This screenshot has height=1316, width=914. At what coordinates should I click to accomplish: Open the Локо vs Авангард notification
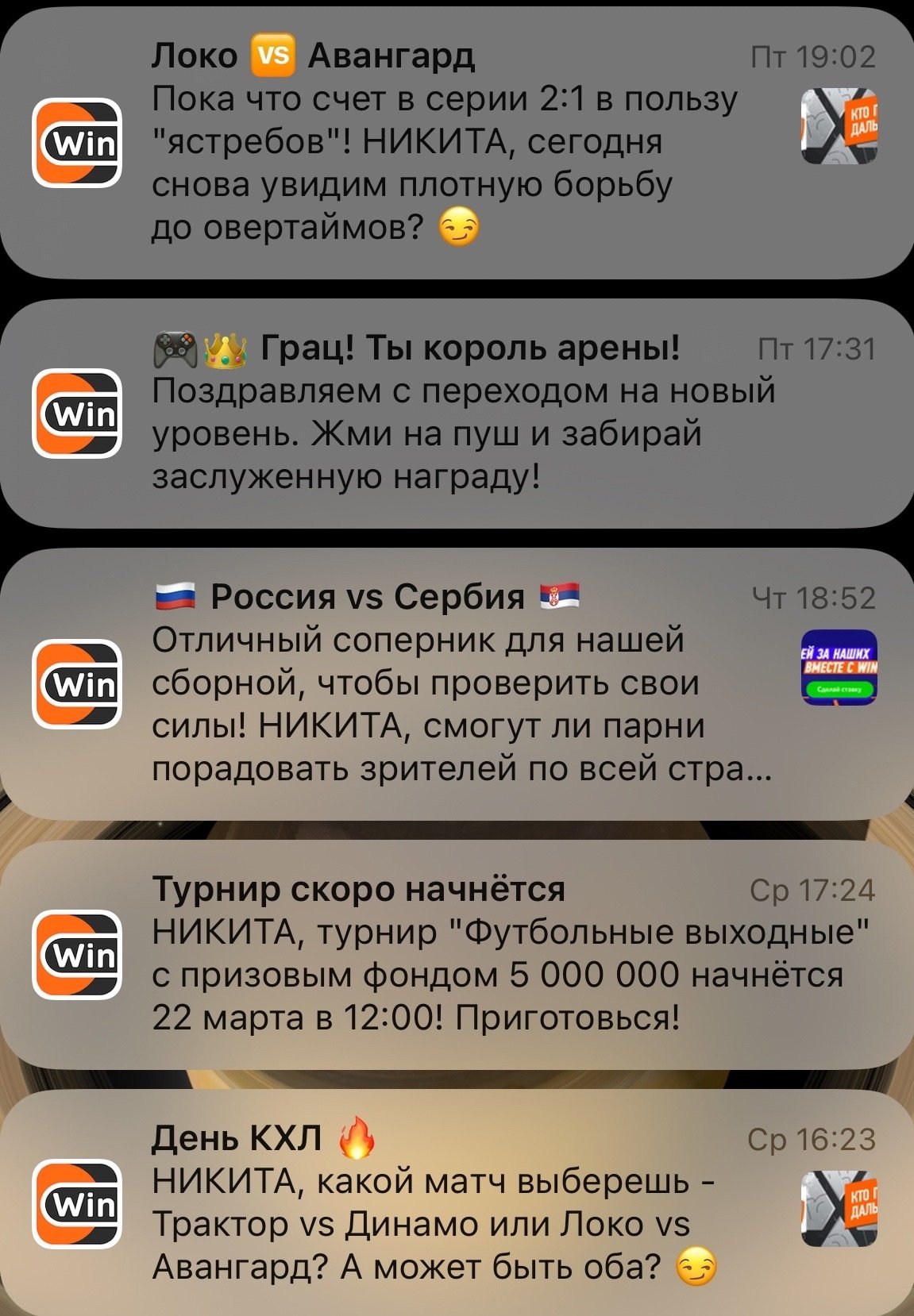(x=445, y=143)
